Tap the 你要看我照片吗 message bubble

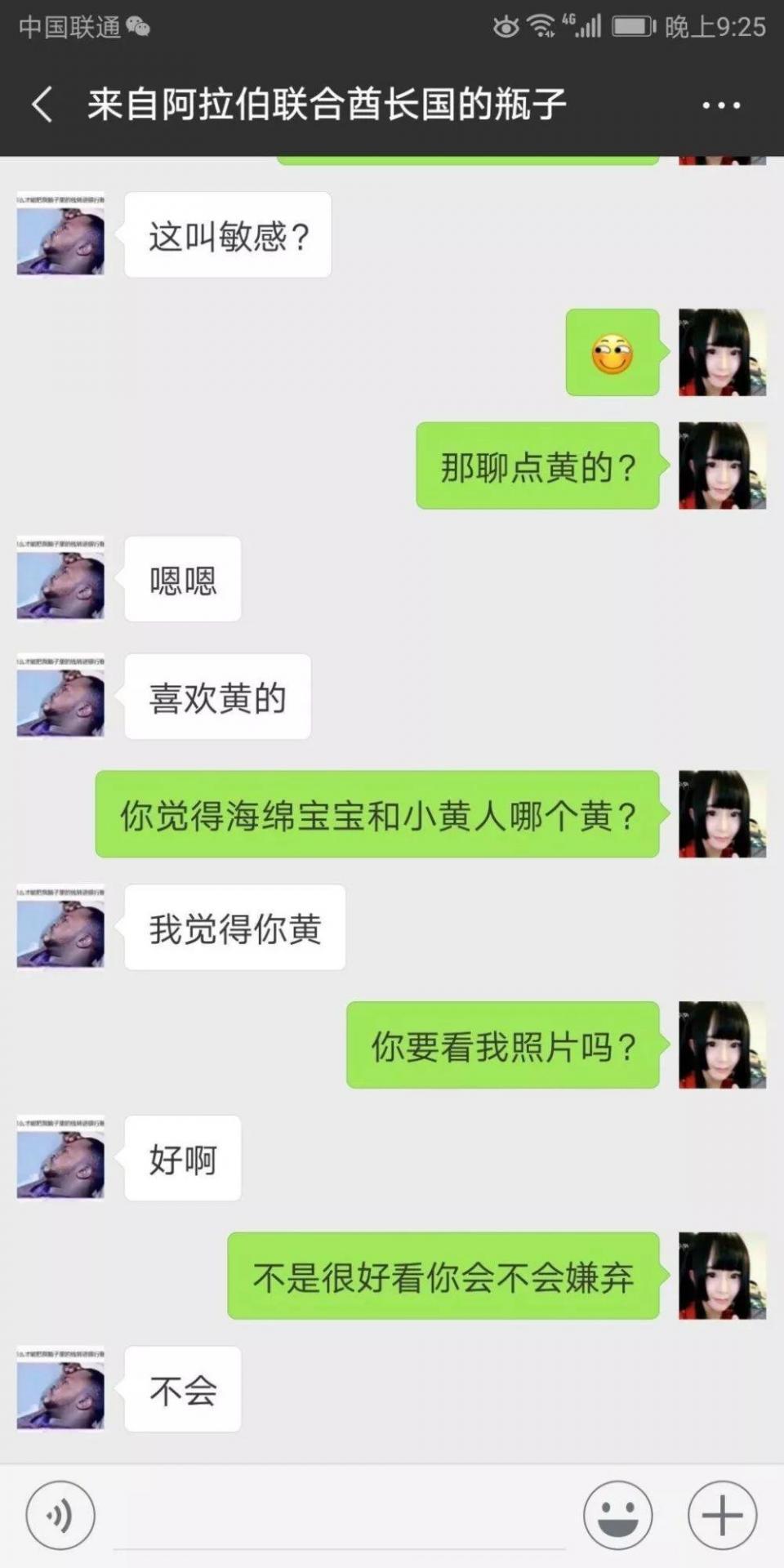tap(504, 1046)
